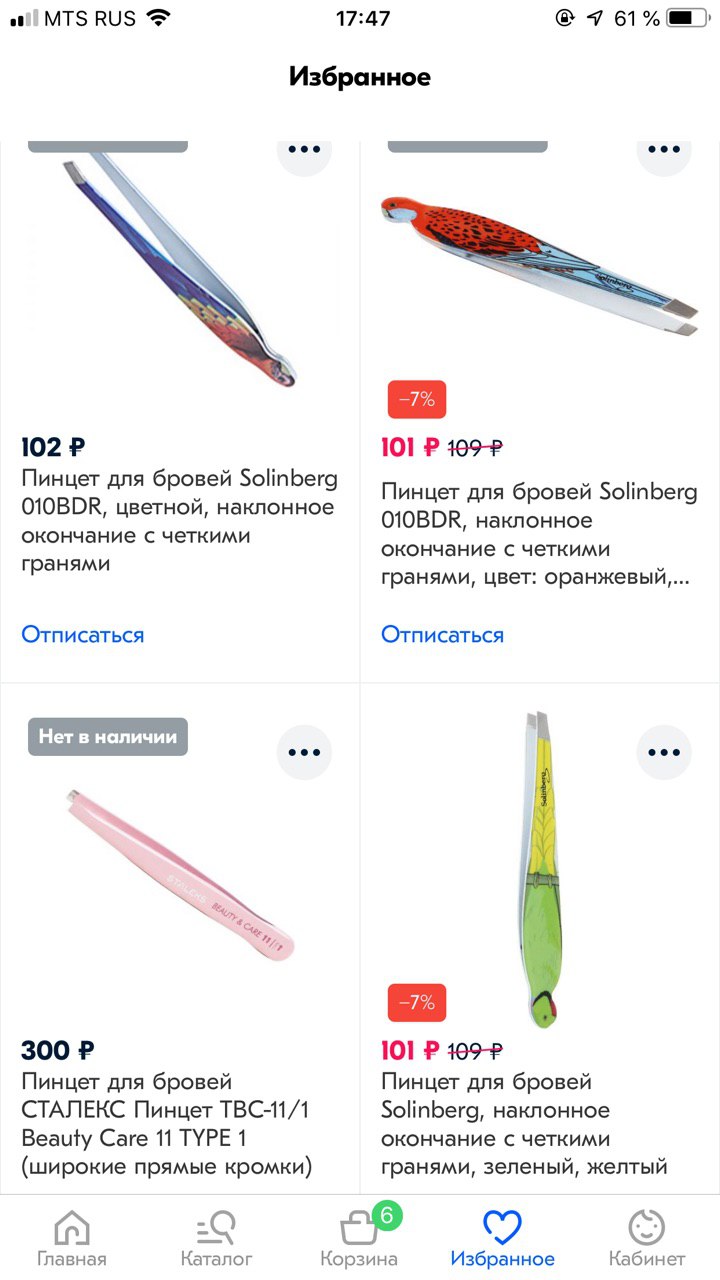Select the Избранное tab
This screenshot has height=1280, width=720.
(x=503, y=1238)
